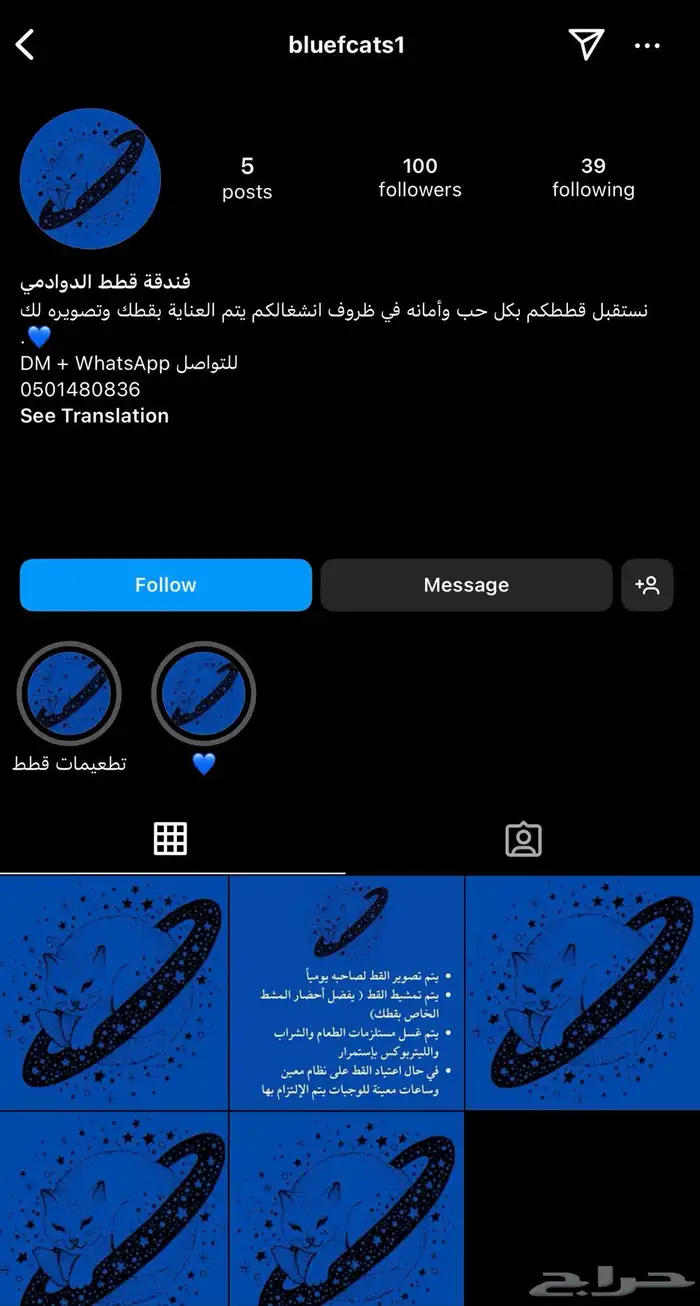
Task: Message this profile
Action: click(x=466, y=585)
